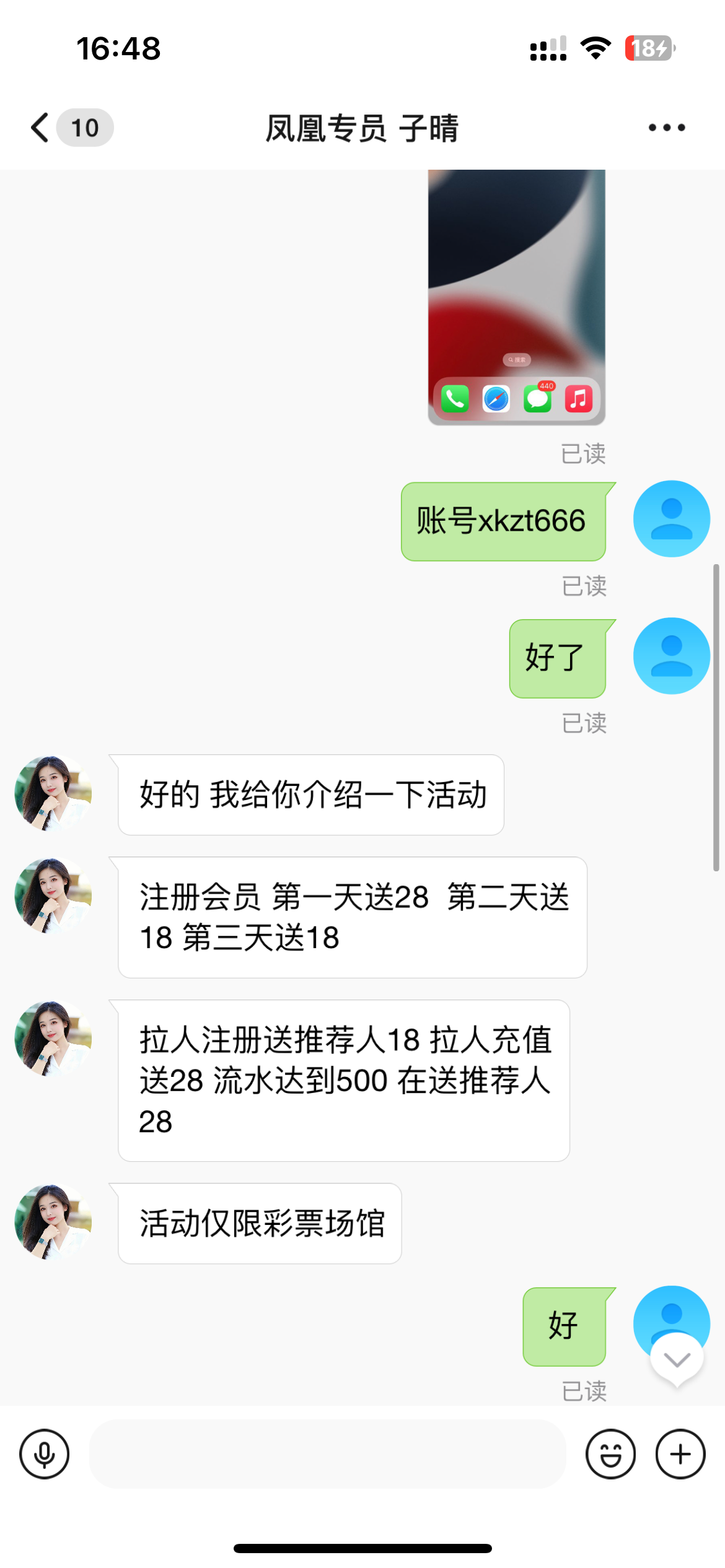Open the emoji picker
Image resolution: width=725 pixels, height=1568 pixels.
pos(610,1453)
